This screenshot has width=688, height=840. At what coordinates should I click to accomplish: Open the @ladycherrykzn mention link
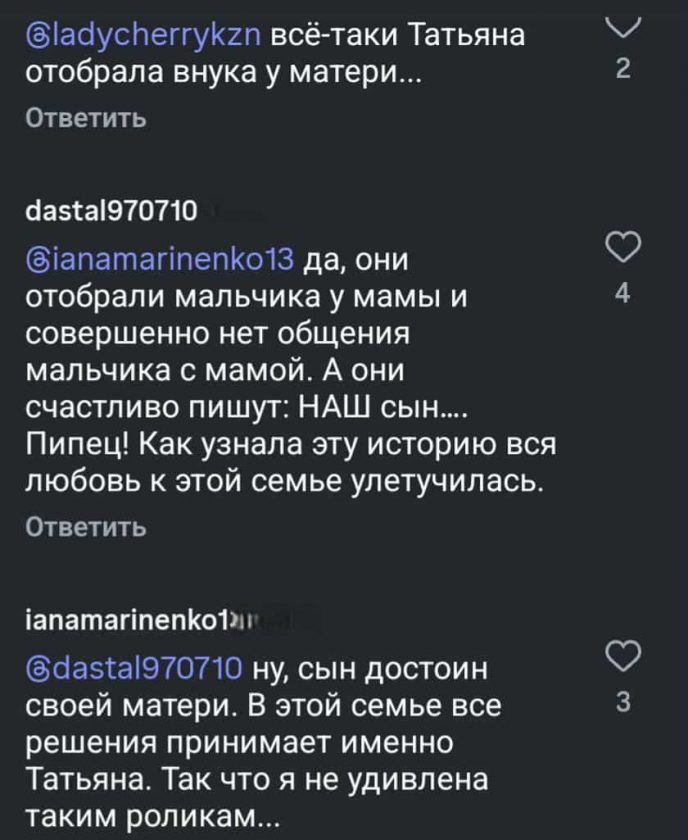tap(145, 36)
